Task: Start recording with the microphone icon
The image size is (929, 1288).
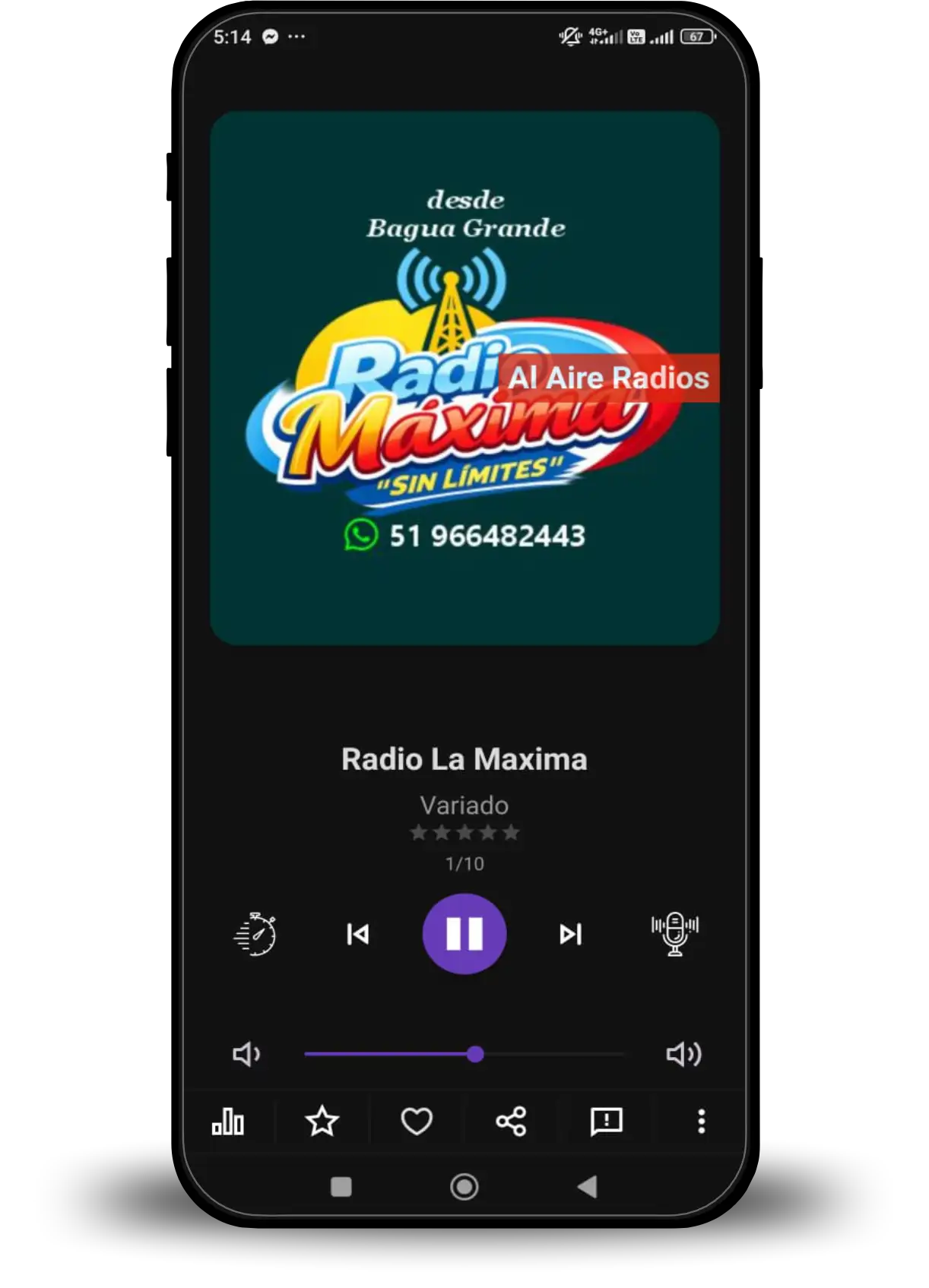Action: coord(674,934)
